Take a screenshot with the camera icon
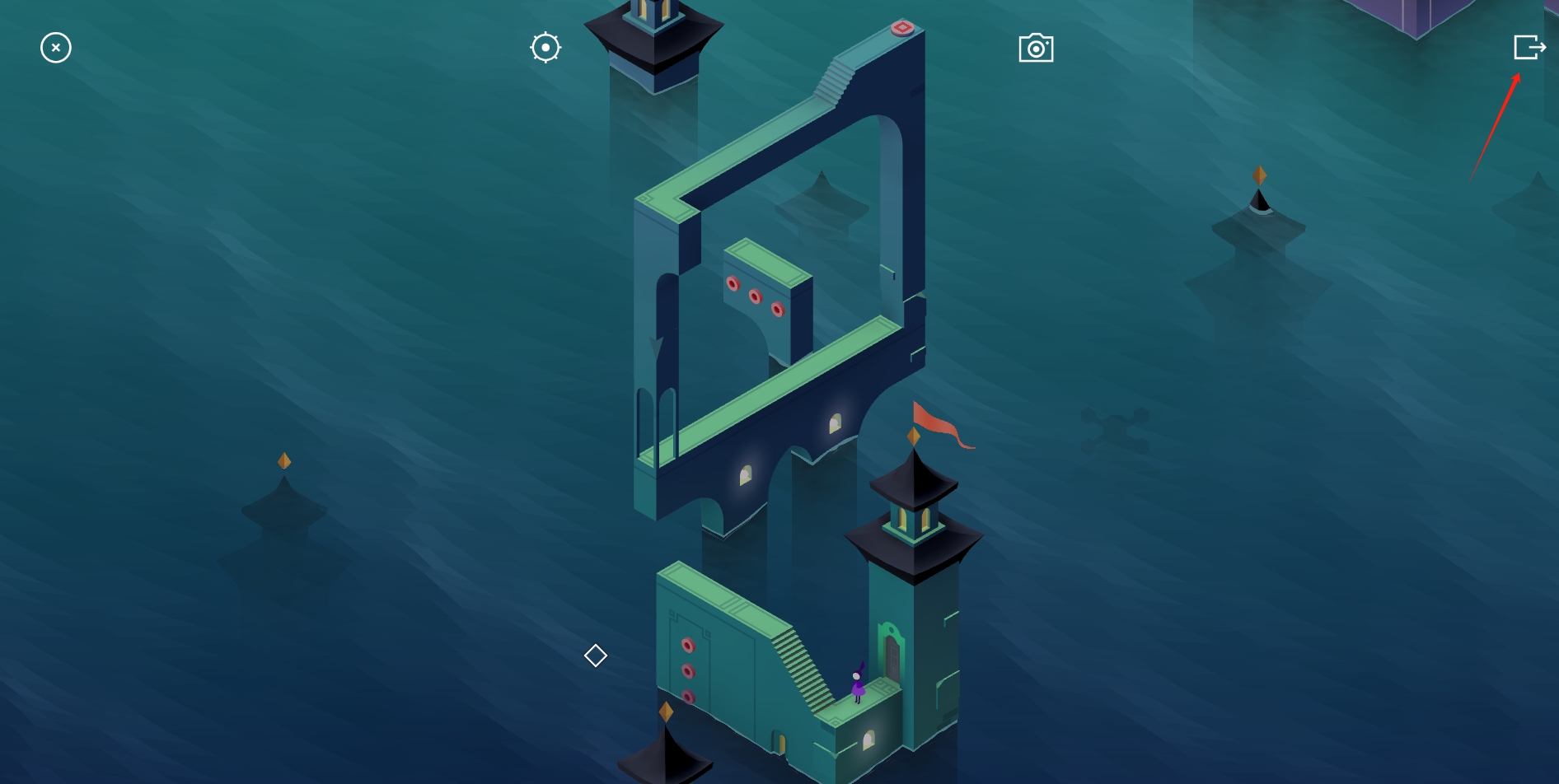Image resolution: width=1559 pixels, height=784 pixels. click(x=1036, y=49)
